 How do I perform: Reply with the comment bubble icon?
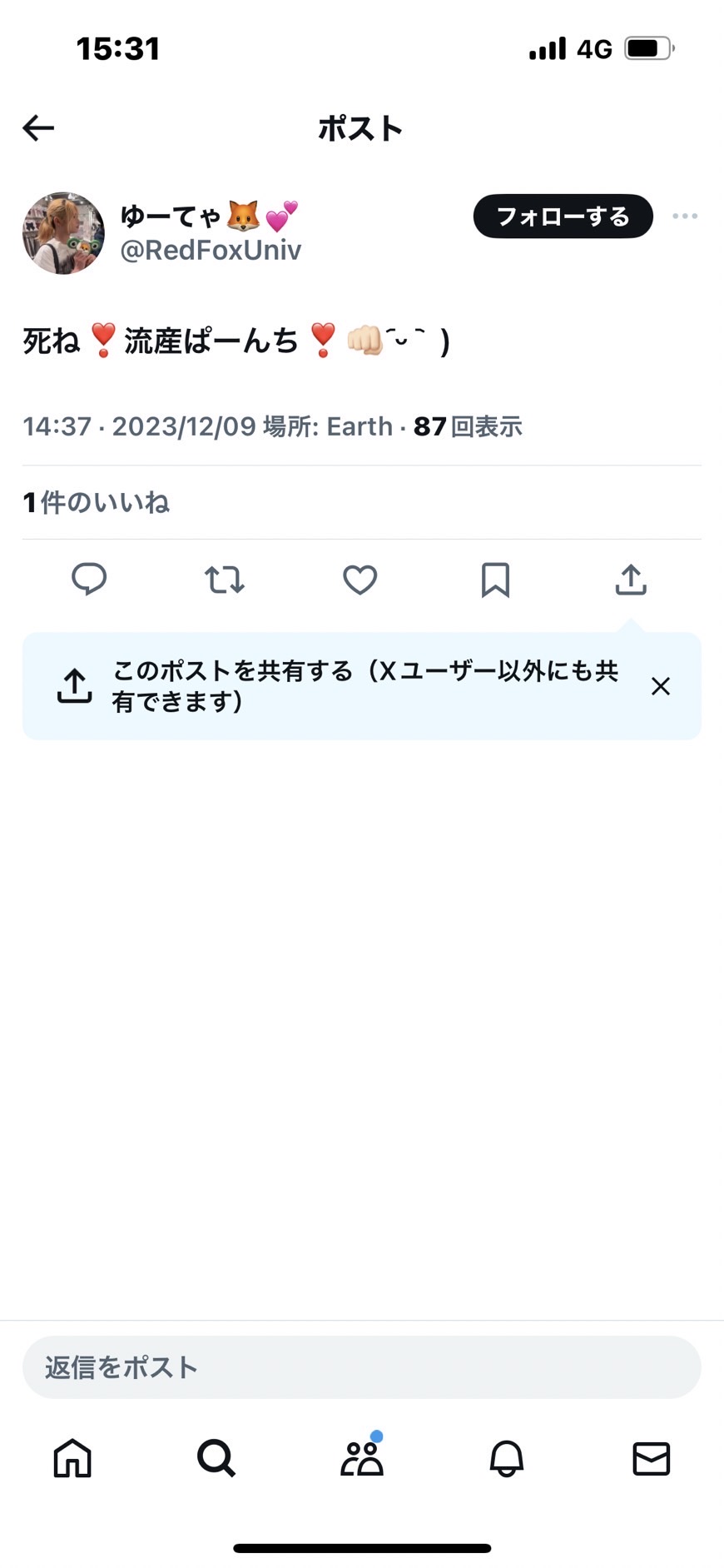pos(89,580)
